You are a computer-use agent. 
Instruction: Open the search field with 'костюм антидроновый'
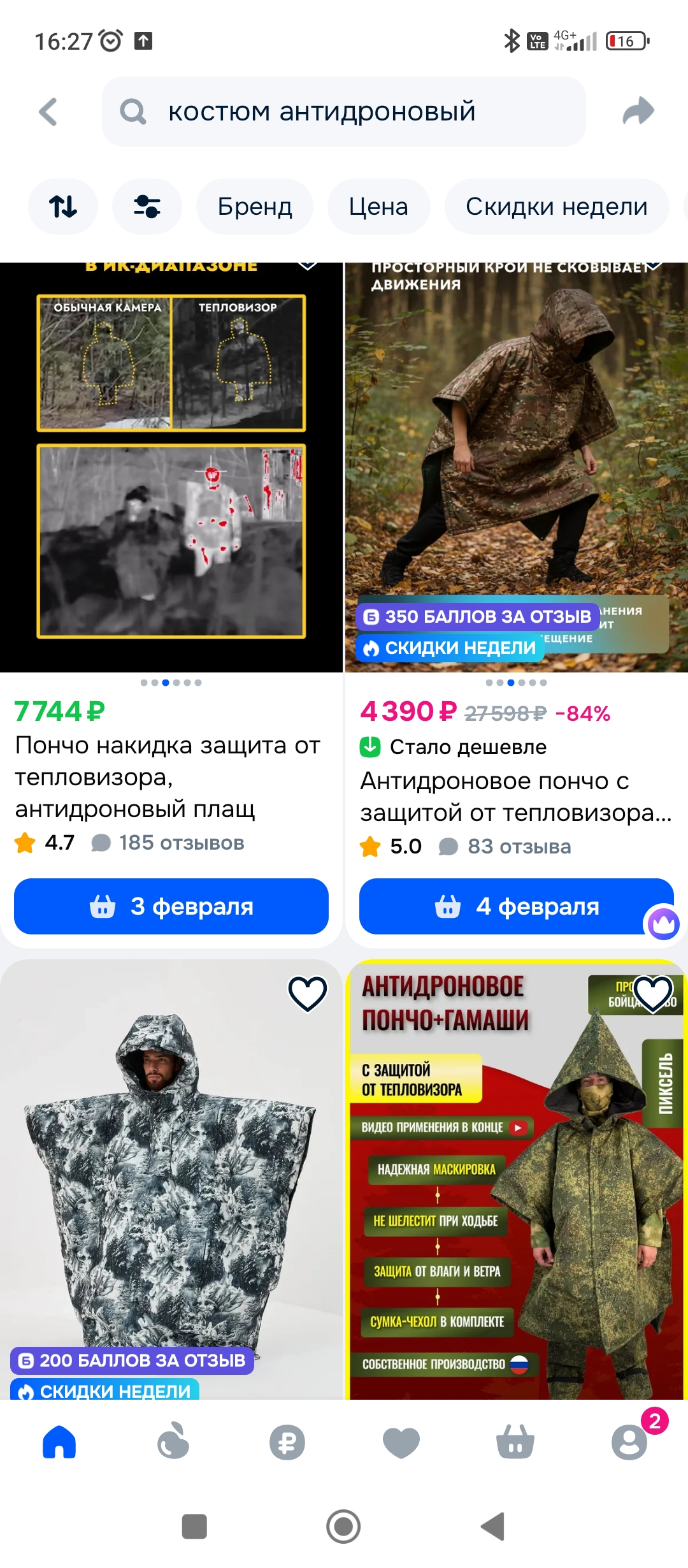click(344, 112)
